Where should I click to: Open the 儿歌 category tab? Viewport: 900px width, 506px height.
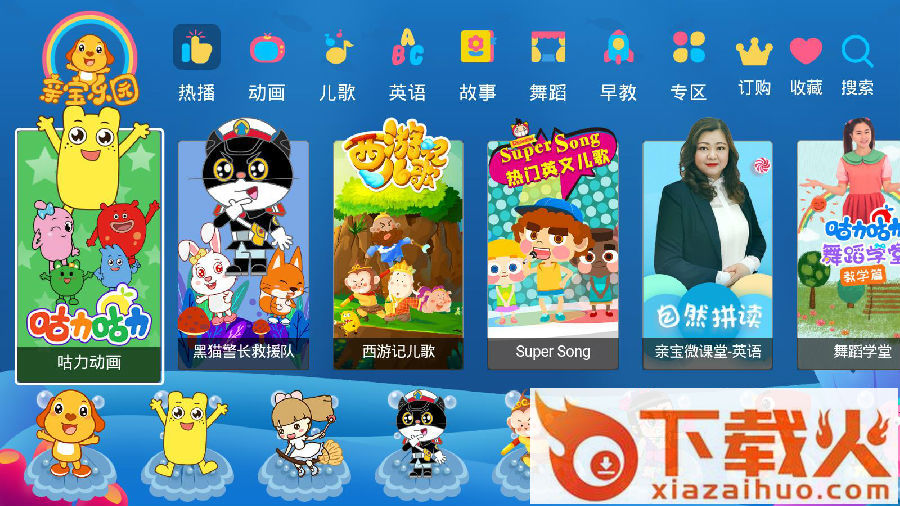(337, 64)
